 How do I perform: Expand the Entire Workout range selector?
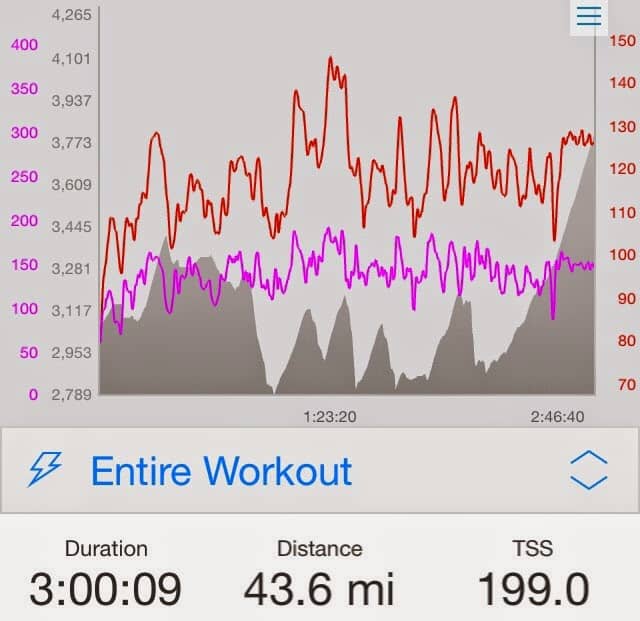point(588,469)
